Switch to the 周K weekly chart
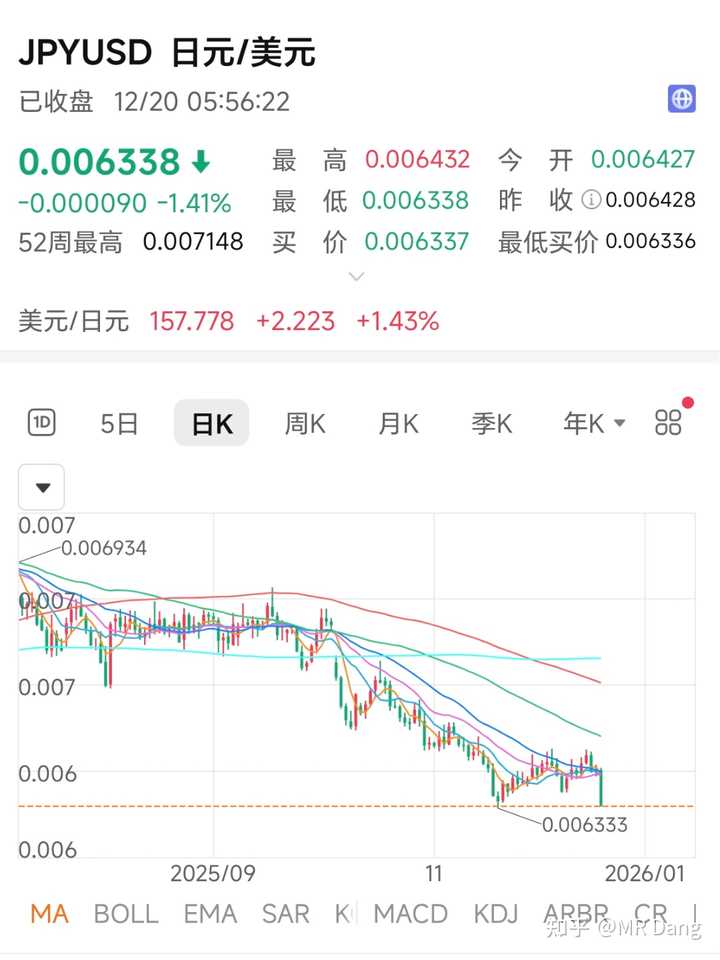Viewport: 720px width, 960px height. point(304,423)
